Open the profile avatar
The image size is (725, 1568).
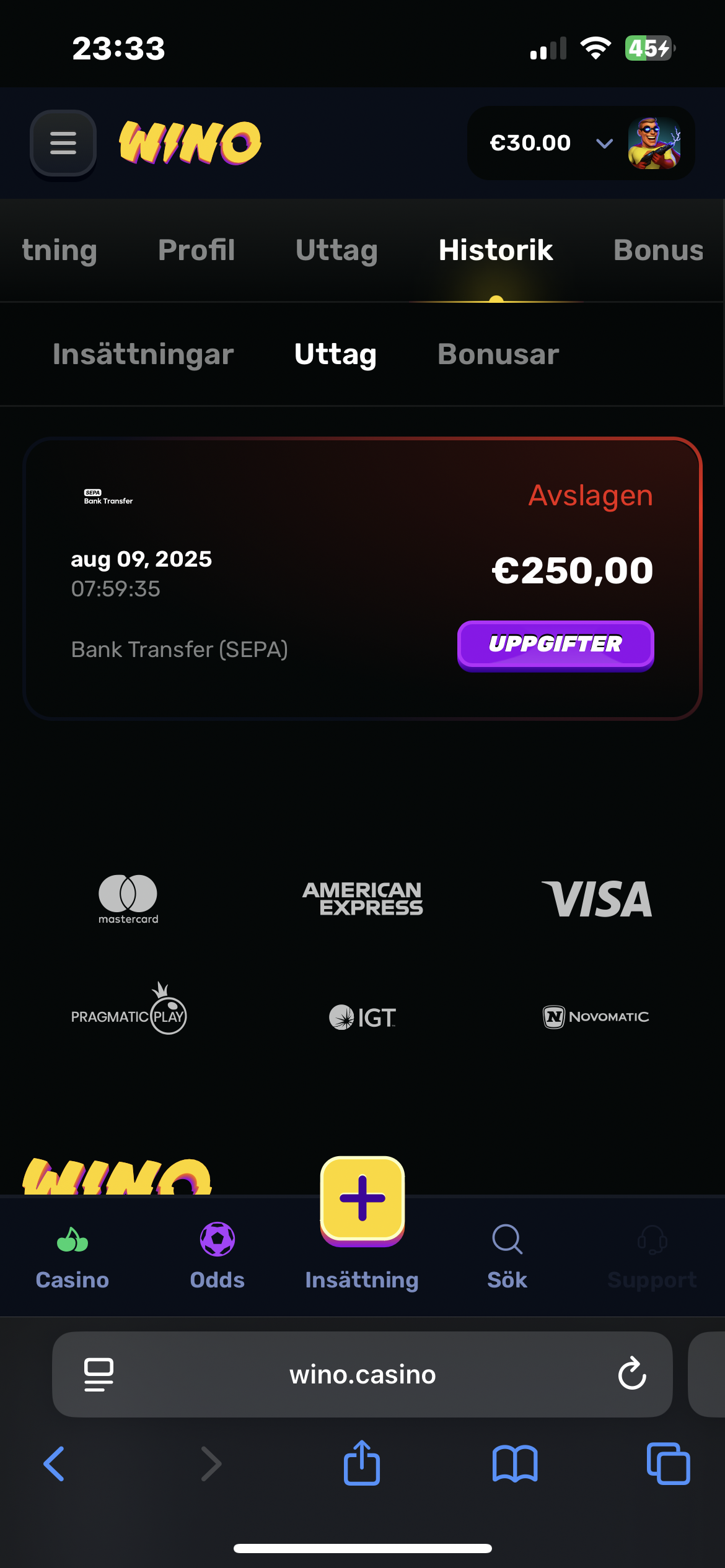[x=654, y=143]
